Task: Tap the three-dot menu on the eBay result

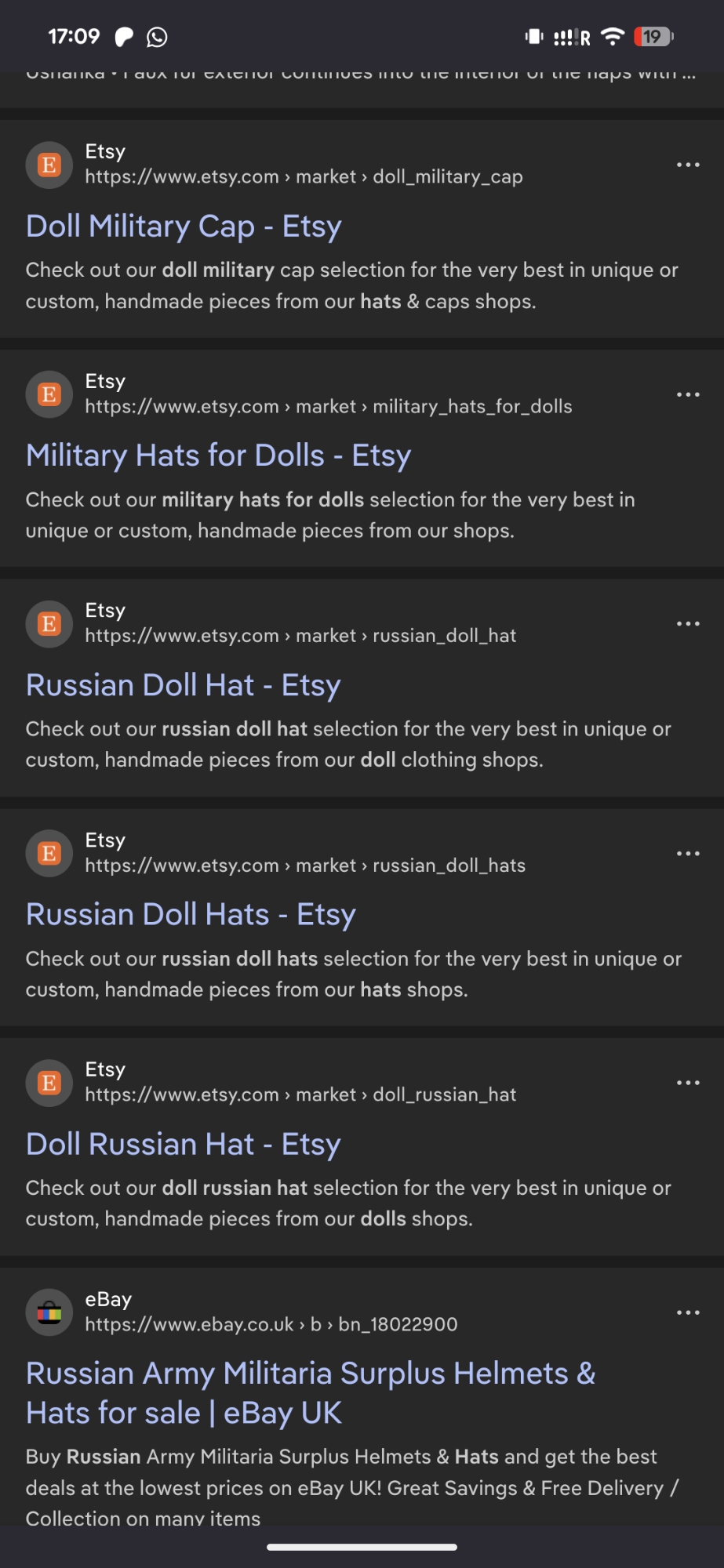Action: [x=688, y=1312]
